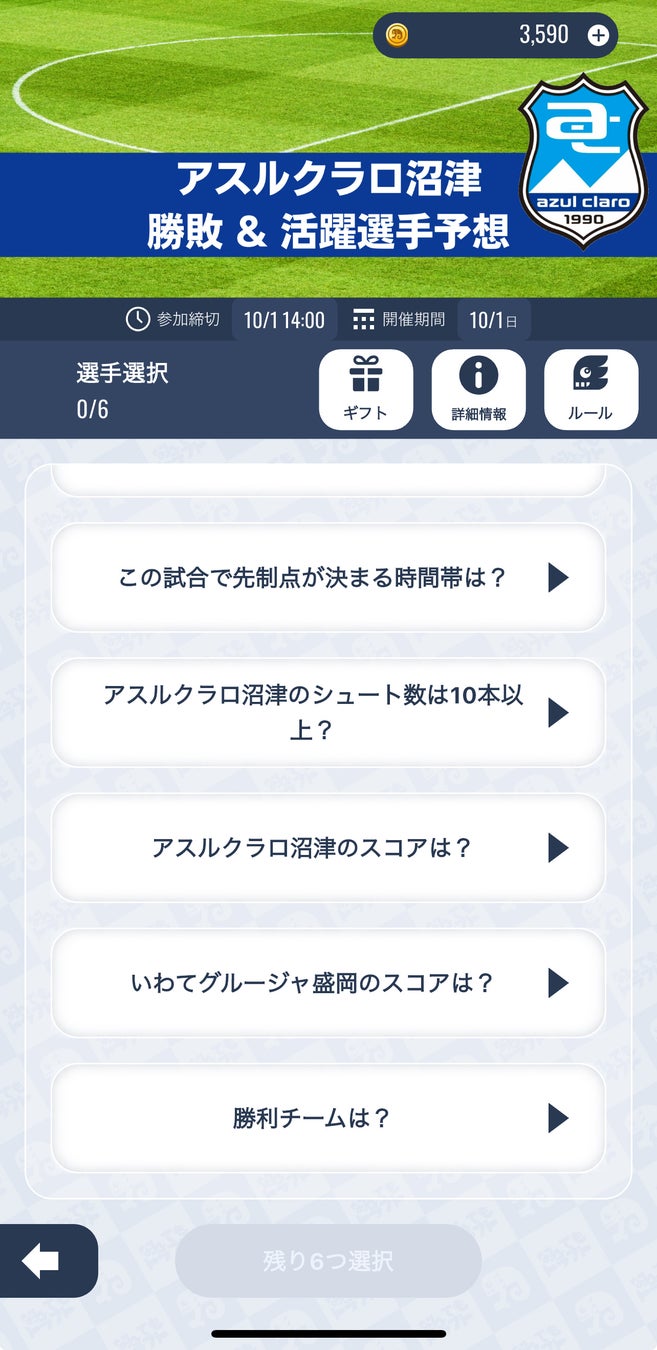Open question この試合で先制点が決まる時間帯は？

tap(328, 578)
